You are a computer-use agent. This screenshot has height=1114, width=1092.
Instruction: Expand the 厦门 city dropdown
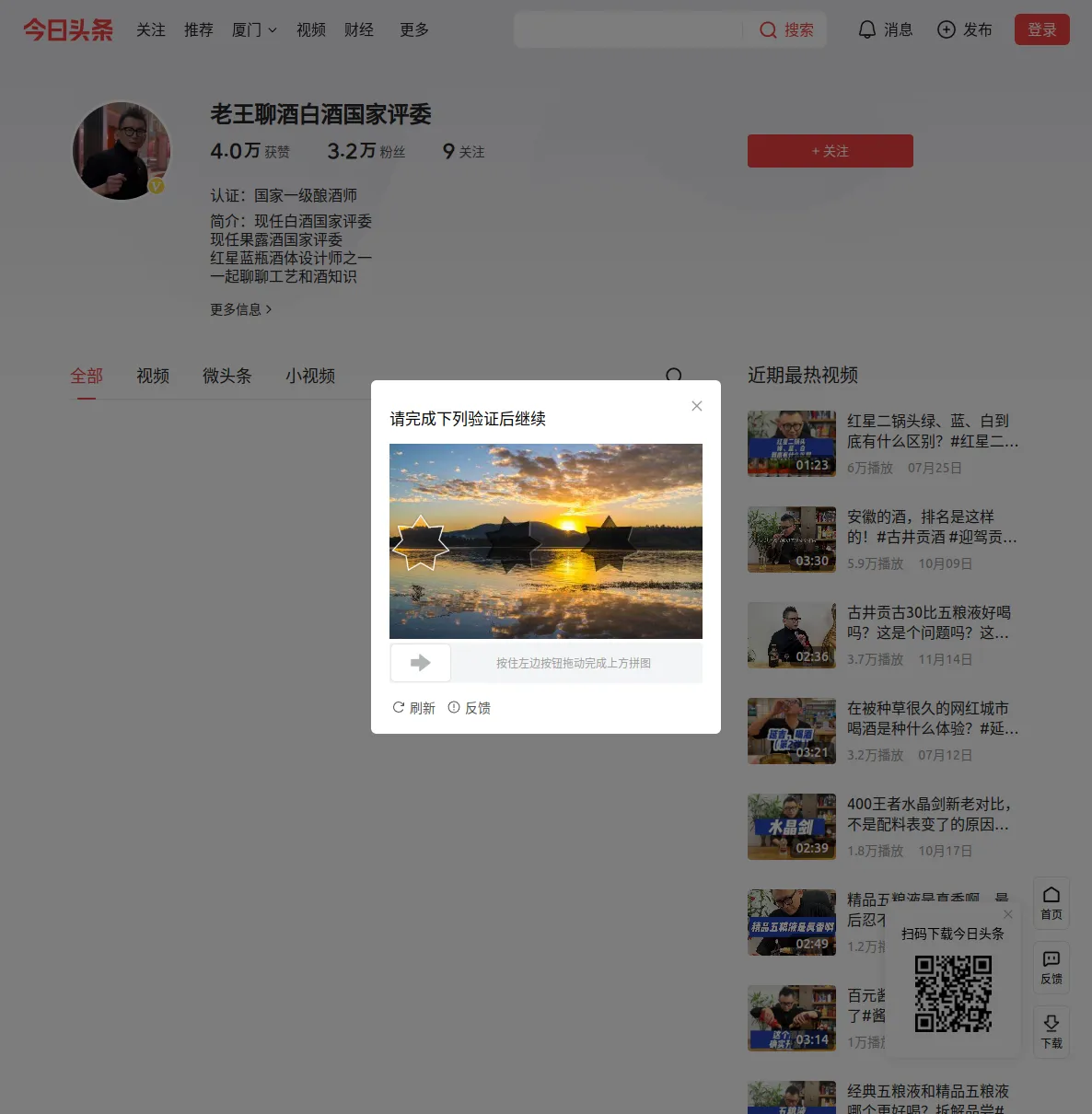click(x=254, y=29)
